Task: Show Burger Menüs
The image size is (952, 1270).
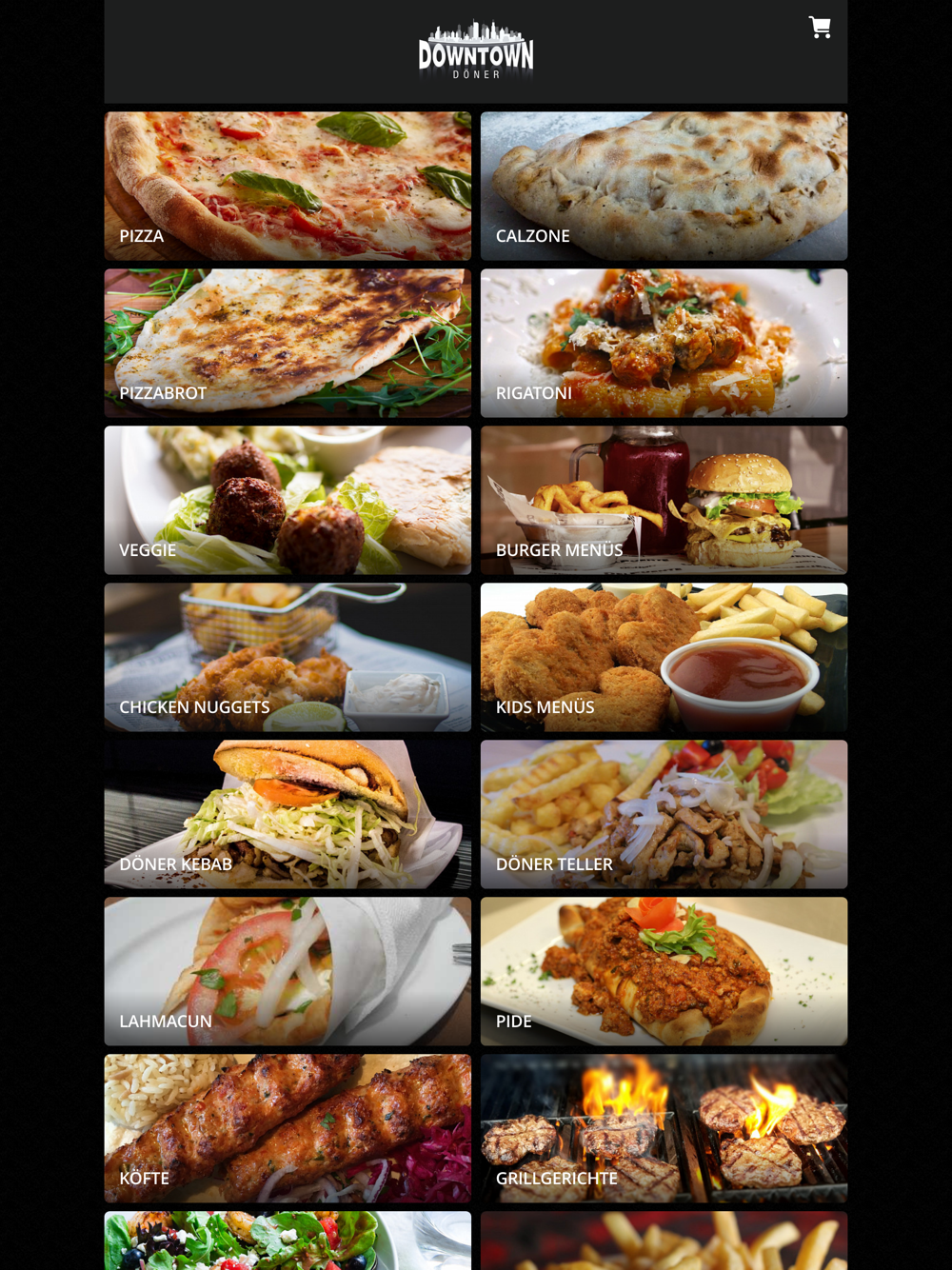Action: [664, 500]
